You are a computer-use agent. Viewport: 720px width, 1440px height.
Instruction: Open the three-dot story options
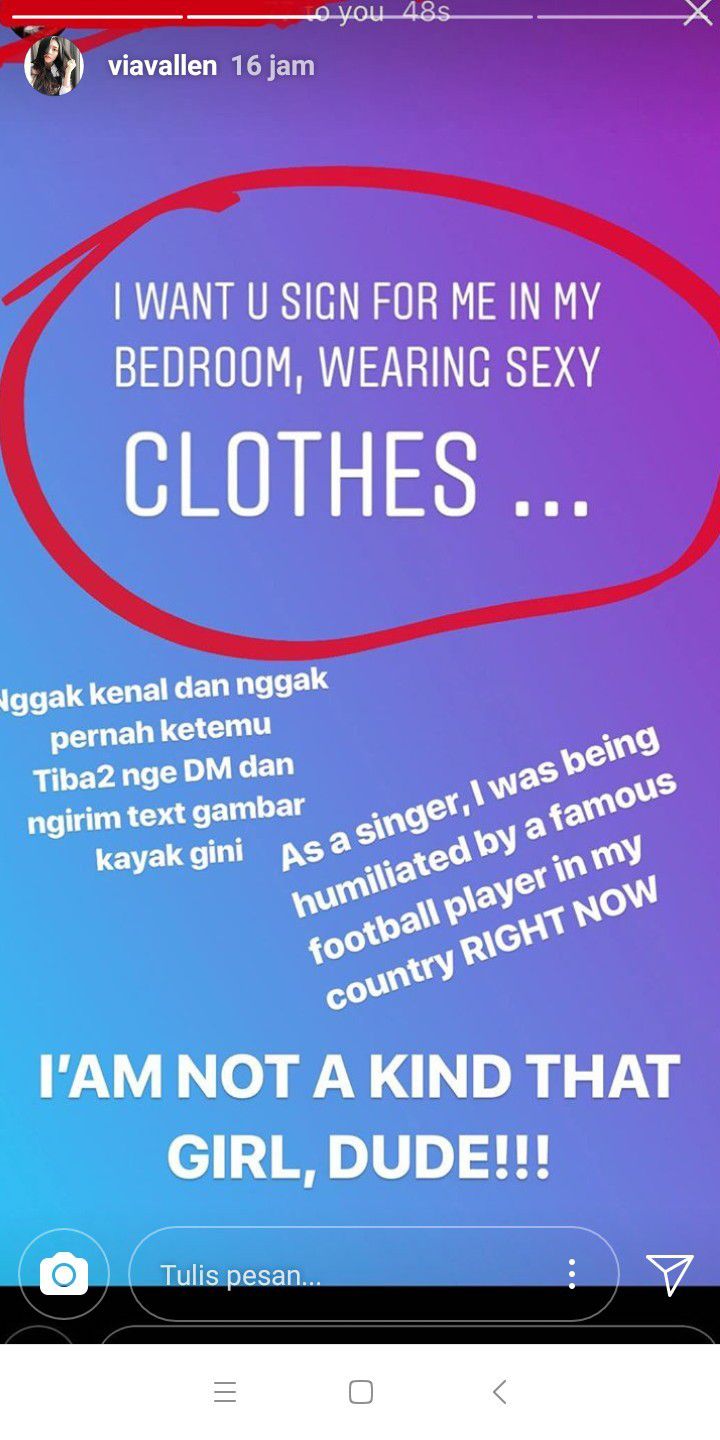tap(571, 1274)
